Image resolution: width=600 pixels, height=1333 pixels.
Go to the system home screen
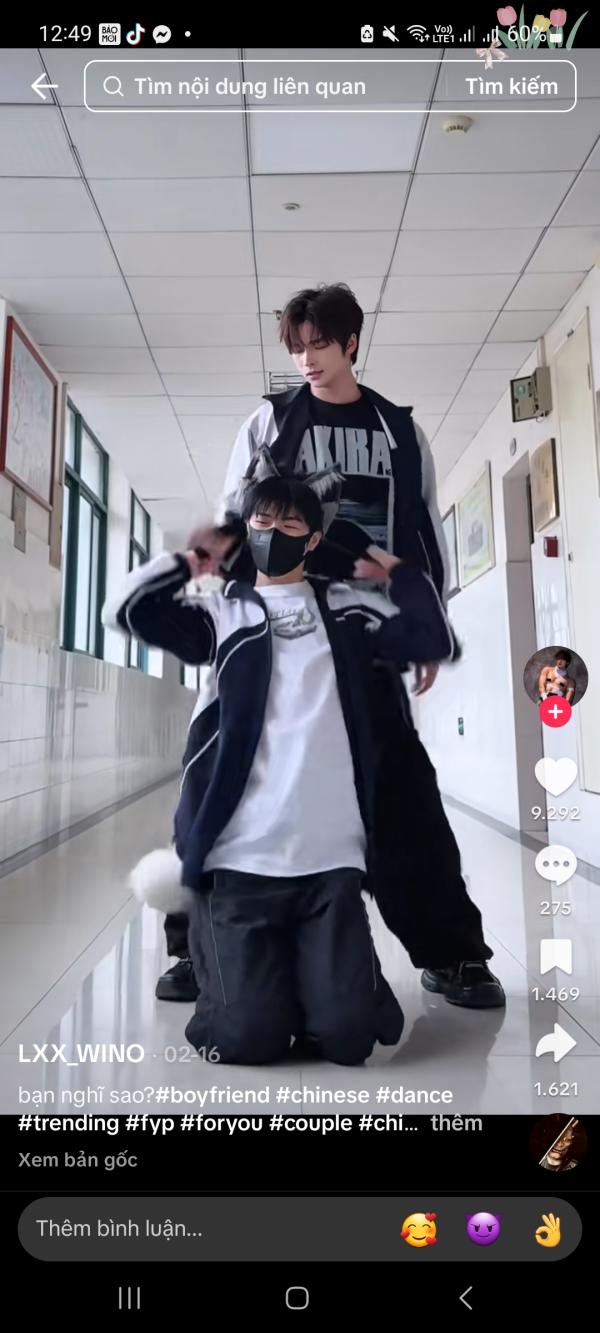(x=297, y=1298)
